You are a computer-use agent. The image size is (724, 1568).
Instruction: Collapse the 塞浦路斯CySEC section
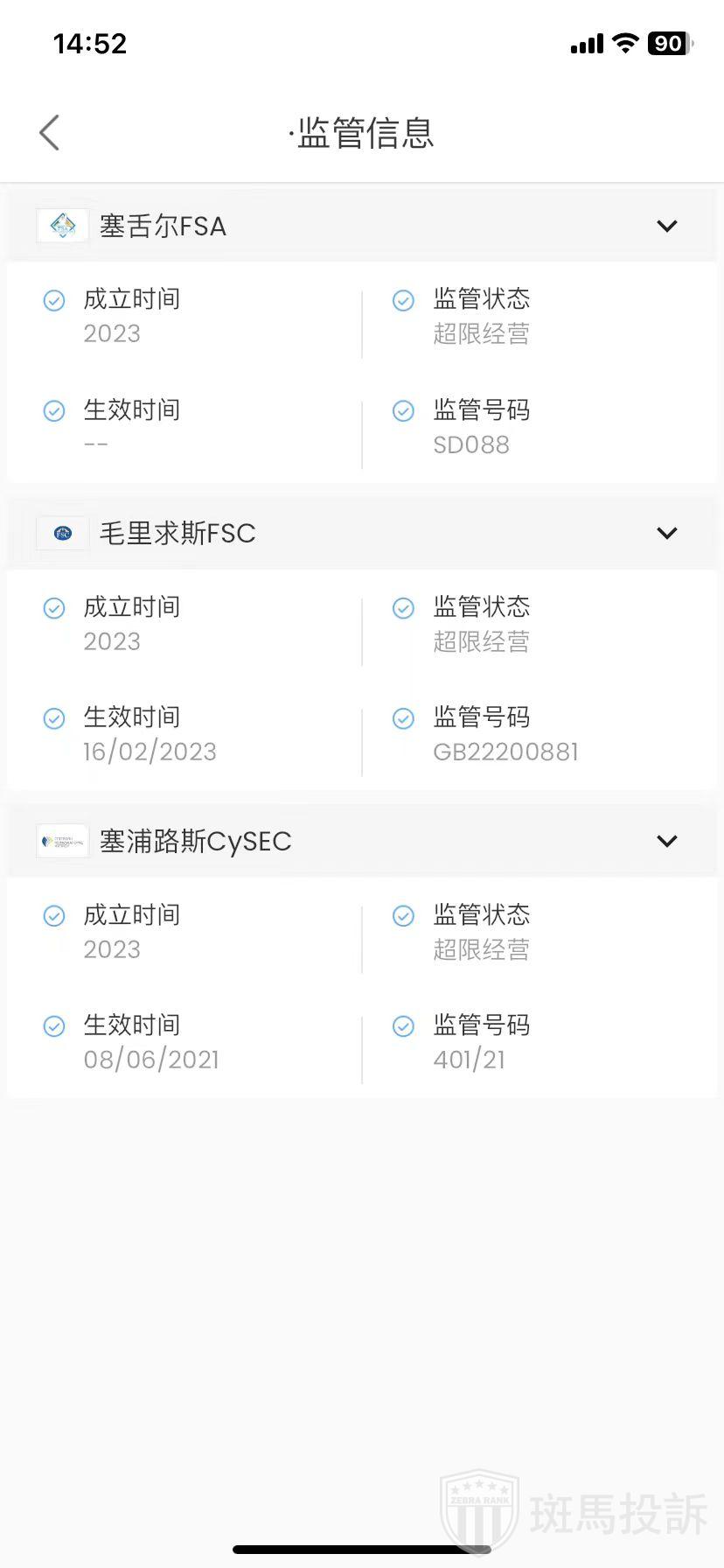[x=666, y=842]
